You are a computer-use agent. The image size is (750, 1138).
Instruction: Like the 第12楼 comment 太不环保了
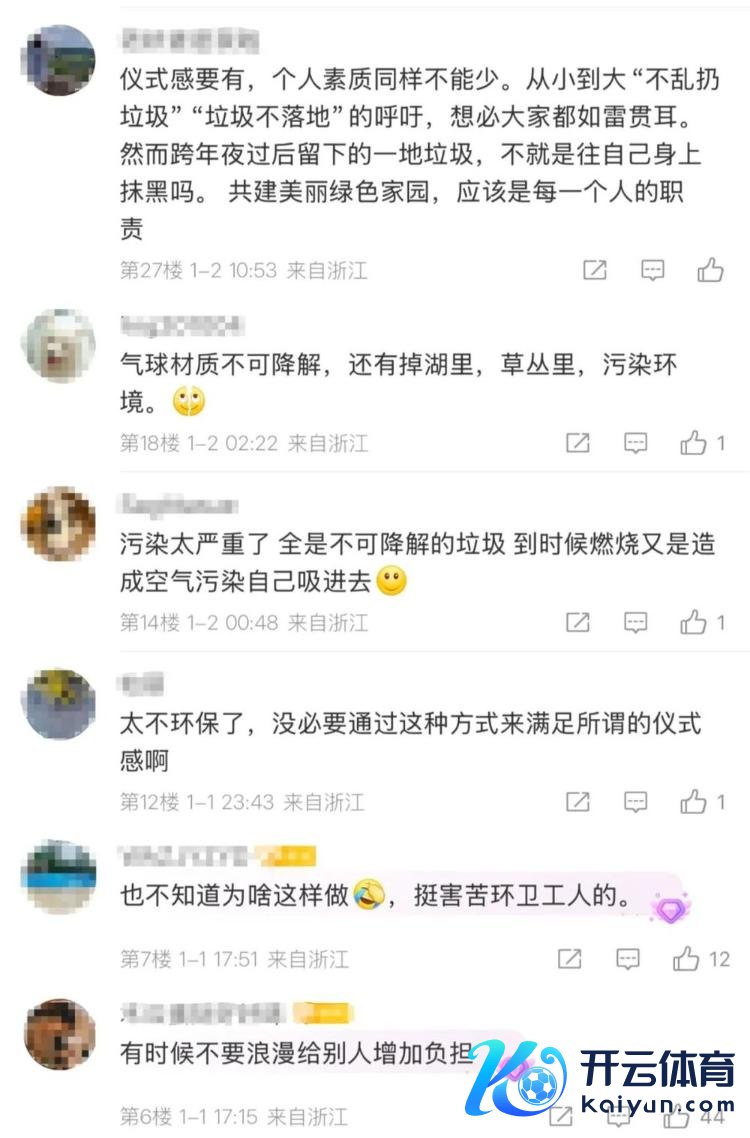pos(694,801)
